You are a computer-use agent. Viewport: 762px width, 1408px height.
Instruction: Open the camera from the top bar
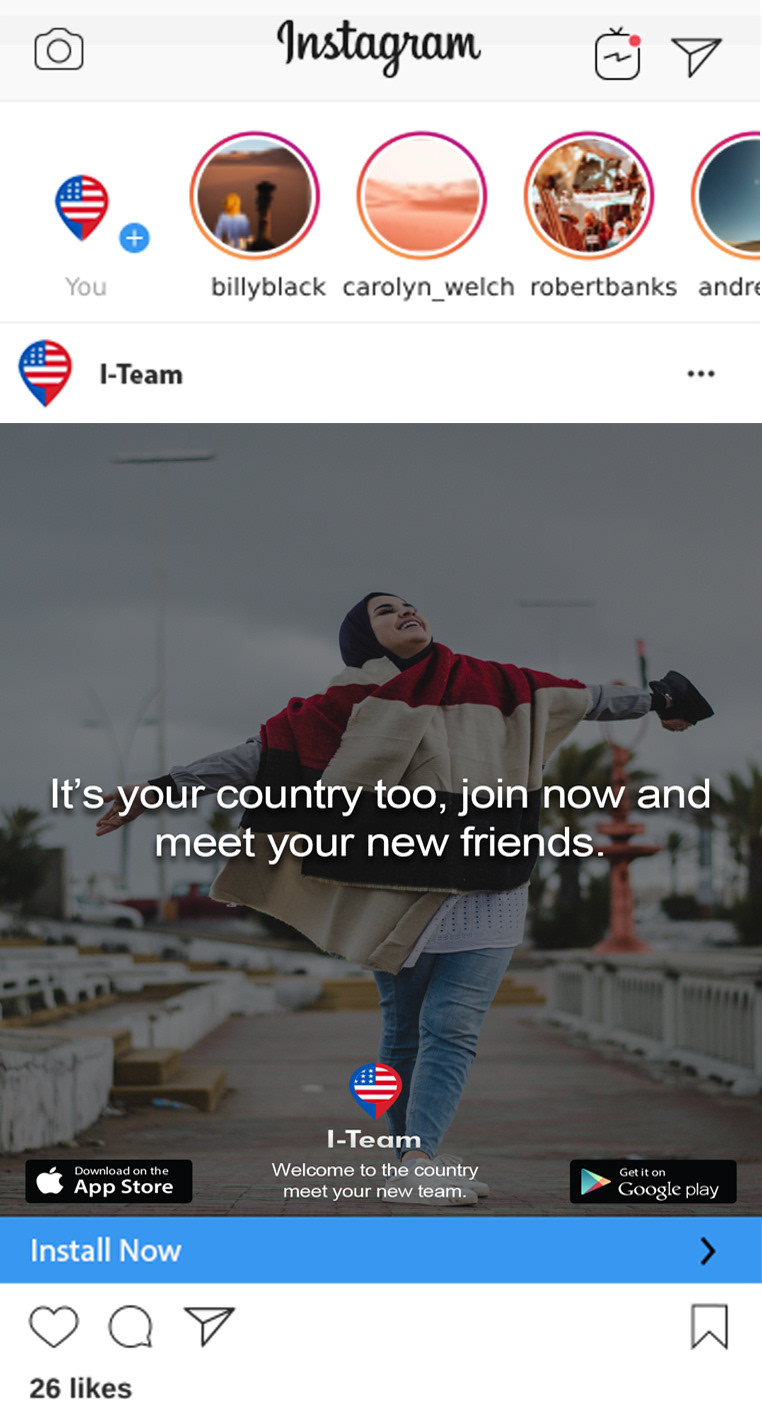tap(59, 51)
